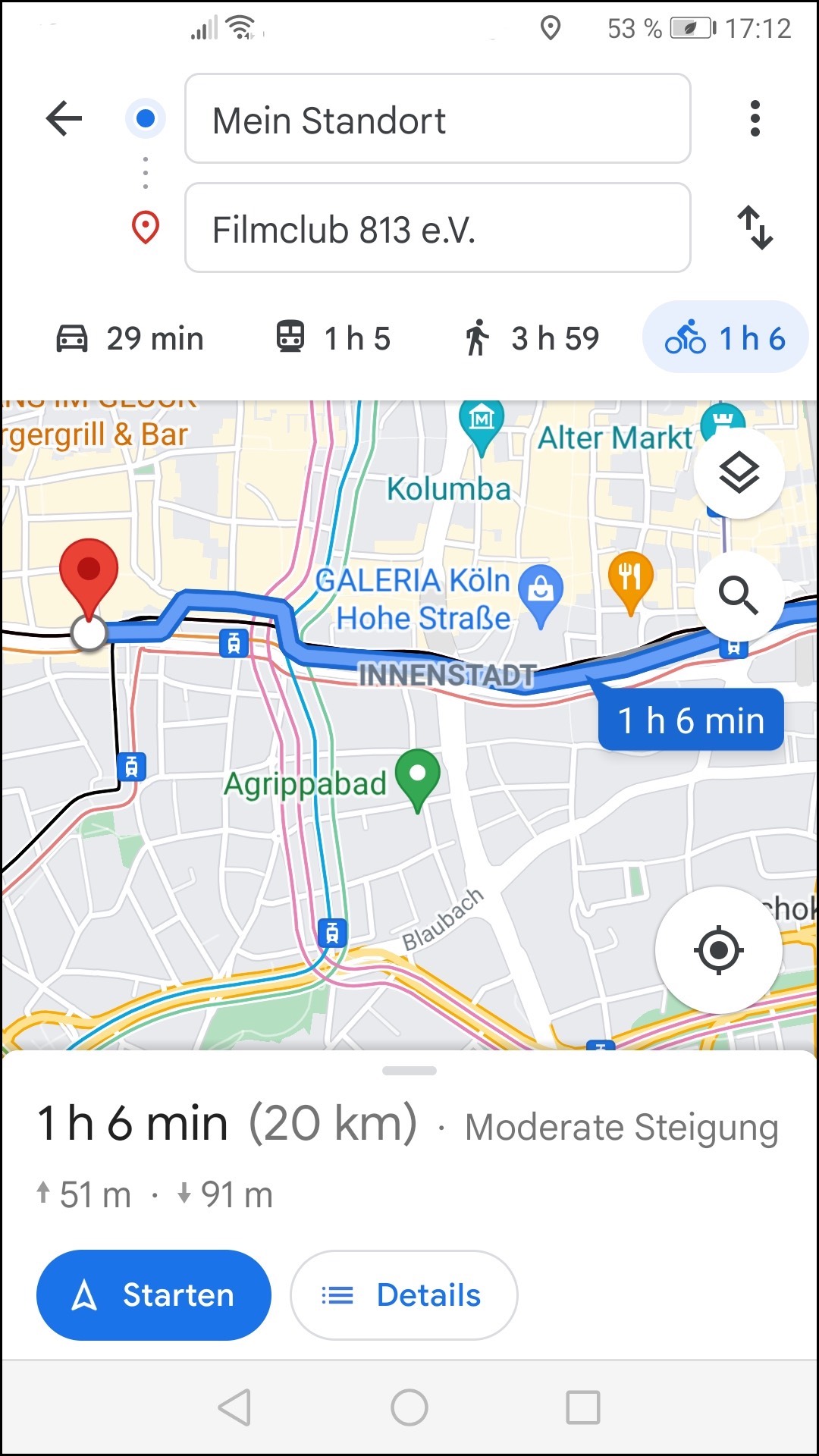The width and height of the screenshot is (819, 1456).
Task: Edit the Filmclub 813 e.V. destination field
Action: [438, 228]
